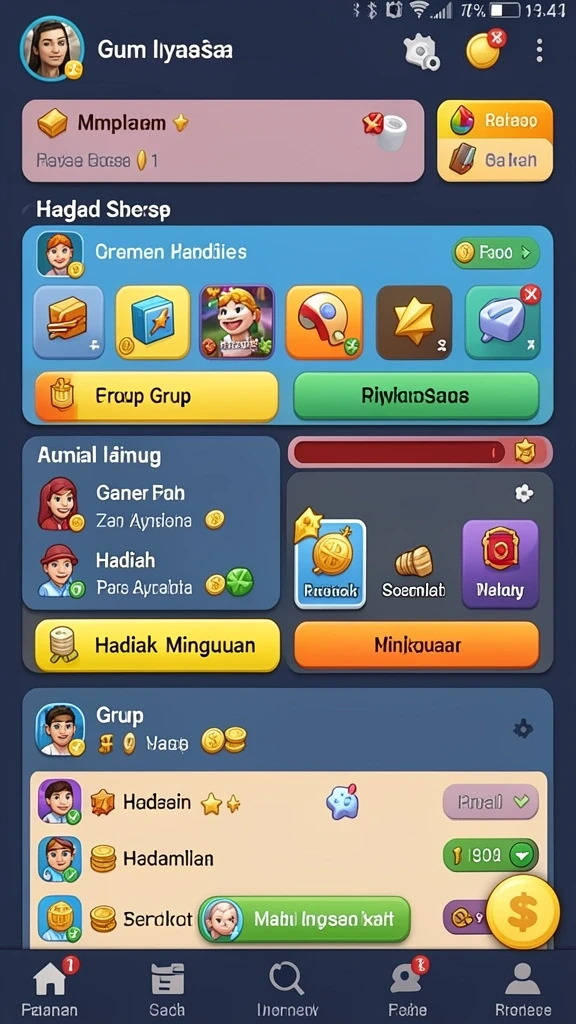Open the three-dot overflow menu
This screenshot has height=1024, width=576.
click(539, 50)
